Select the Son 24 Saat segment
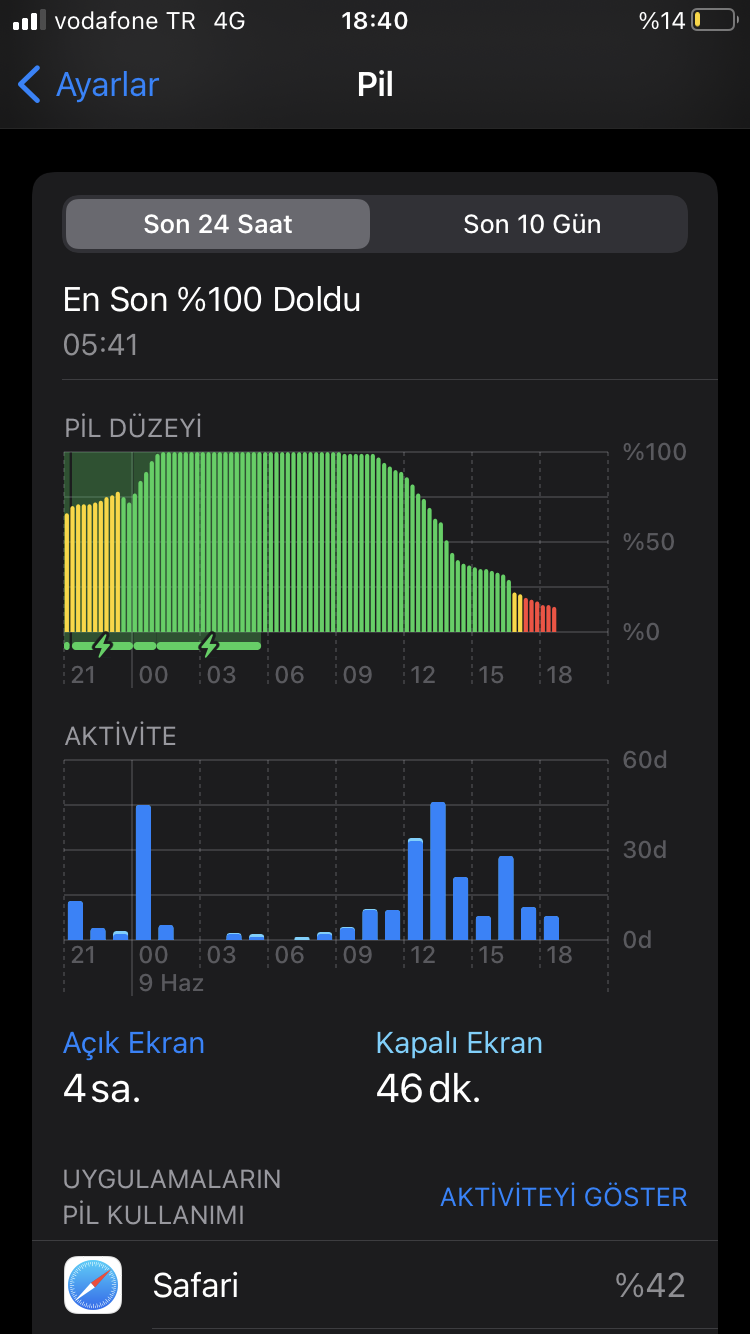The height and width of the screenshot is (1334, 750). [218, 224]
